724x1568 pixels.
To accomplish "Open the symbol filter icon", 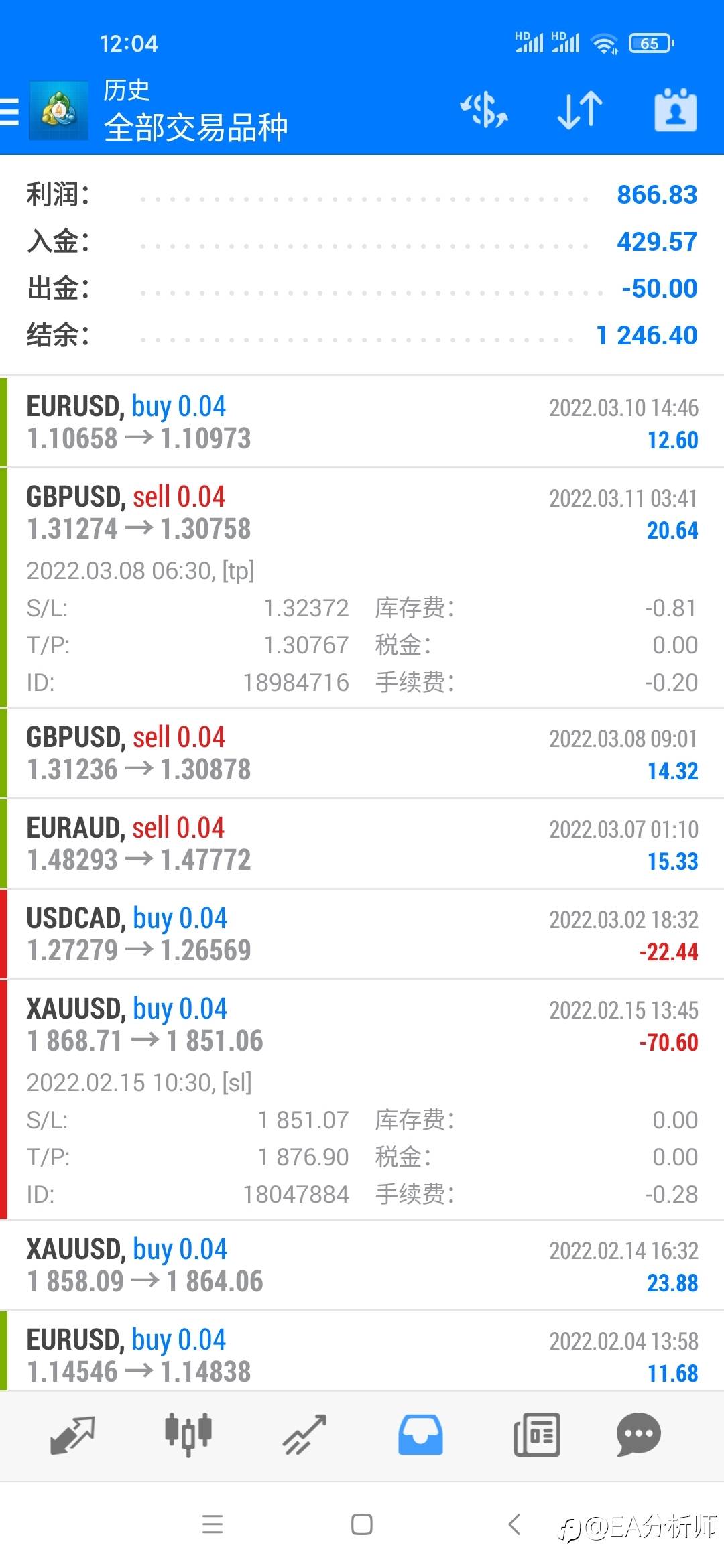I will 484,111.
